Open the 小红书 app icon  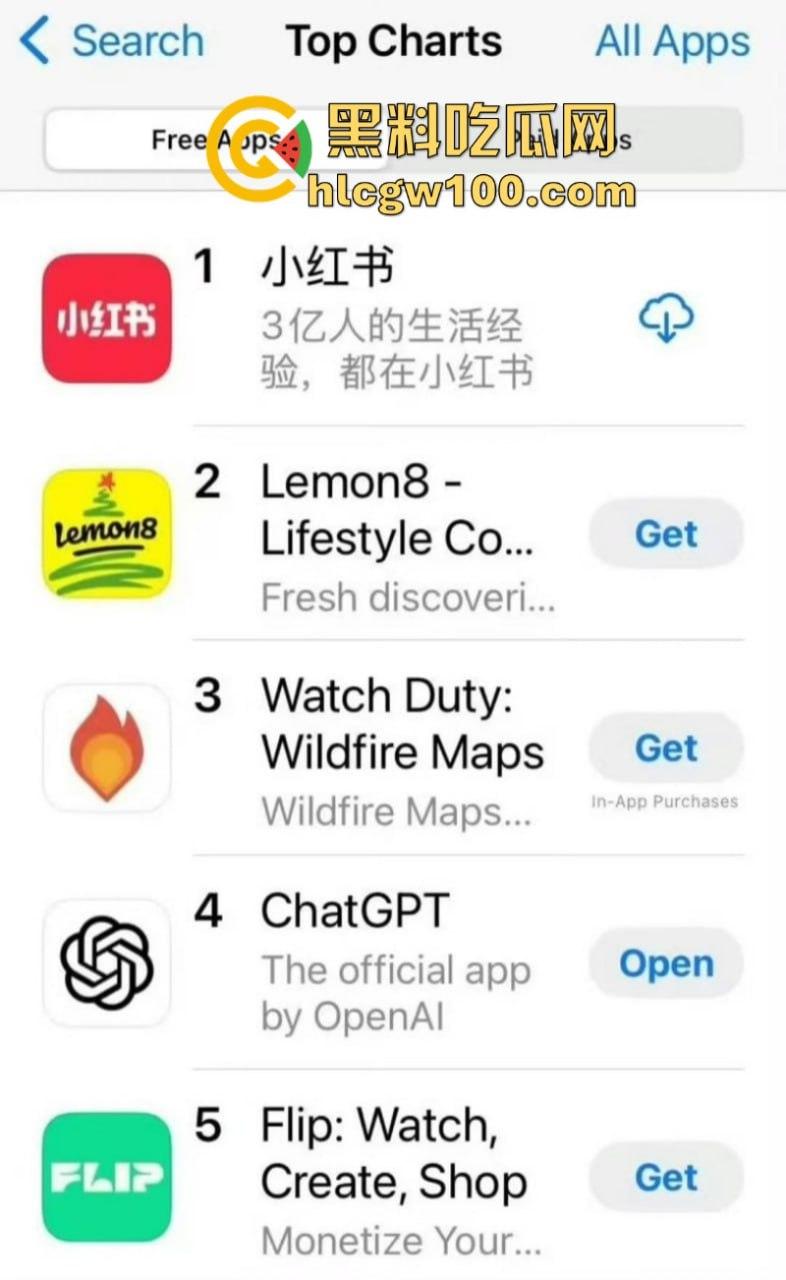106,320
